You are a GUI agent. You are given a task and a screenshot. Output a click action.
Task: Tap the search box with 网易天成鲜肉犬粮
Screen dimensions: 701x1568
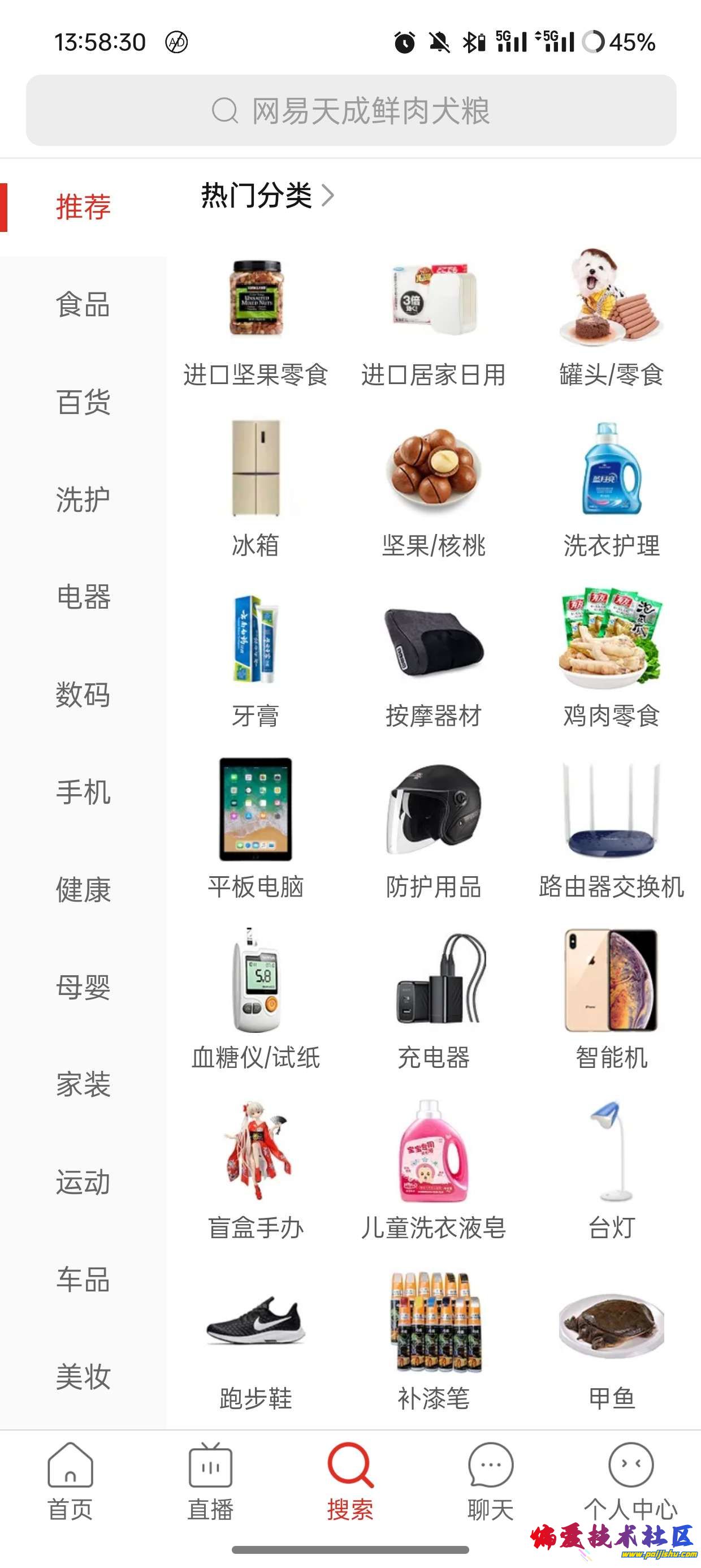coord(350,110)
